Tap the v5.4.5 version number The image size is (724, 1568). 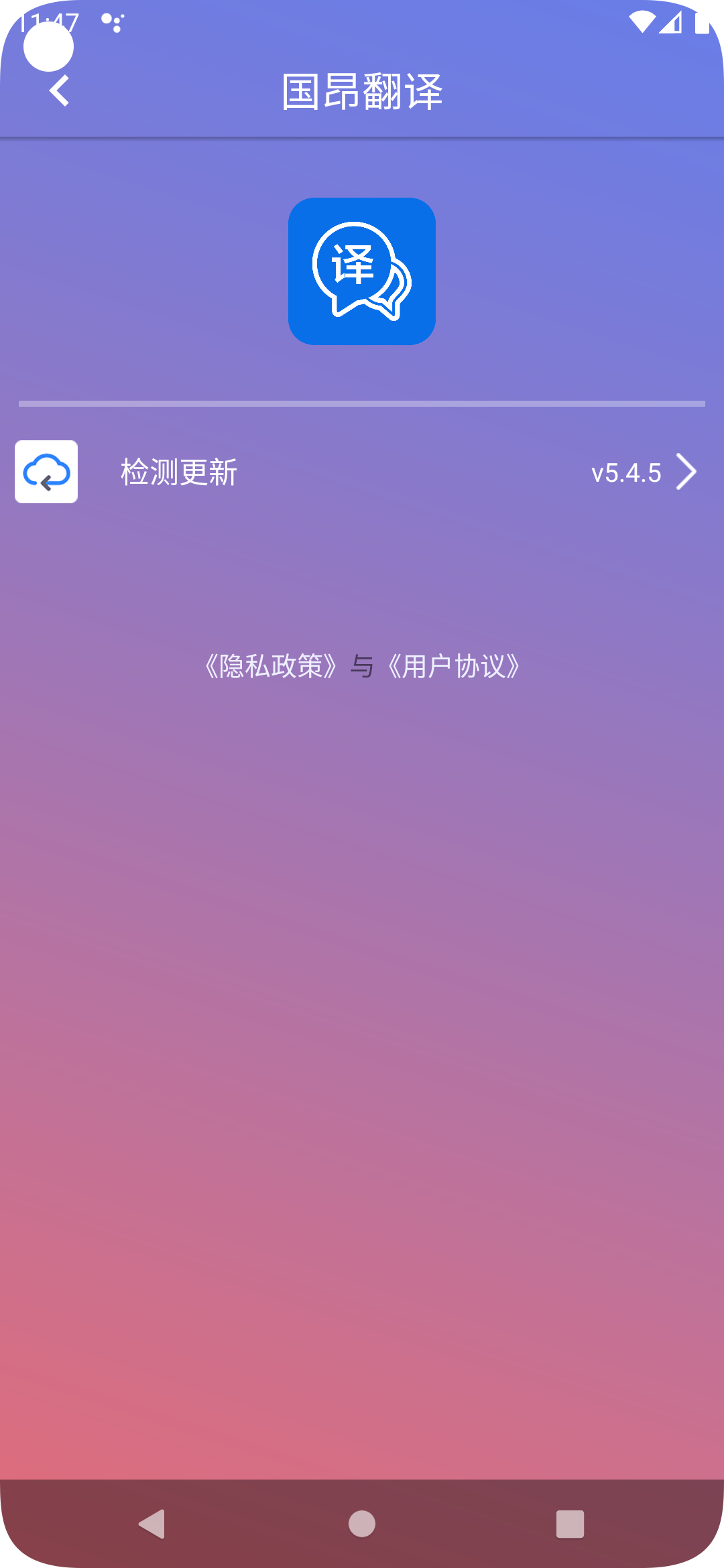(627, 472)
